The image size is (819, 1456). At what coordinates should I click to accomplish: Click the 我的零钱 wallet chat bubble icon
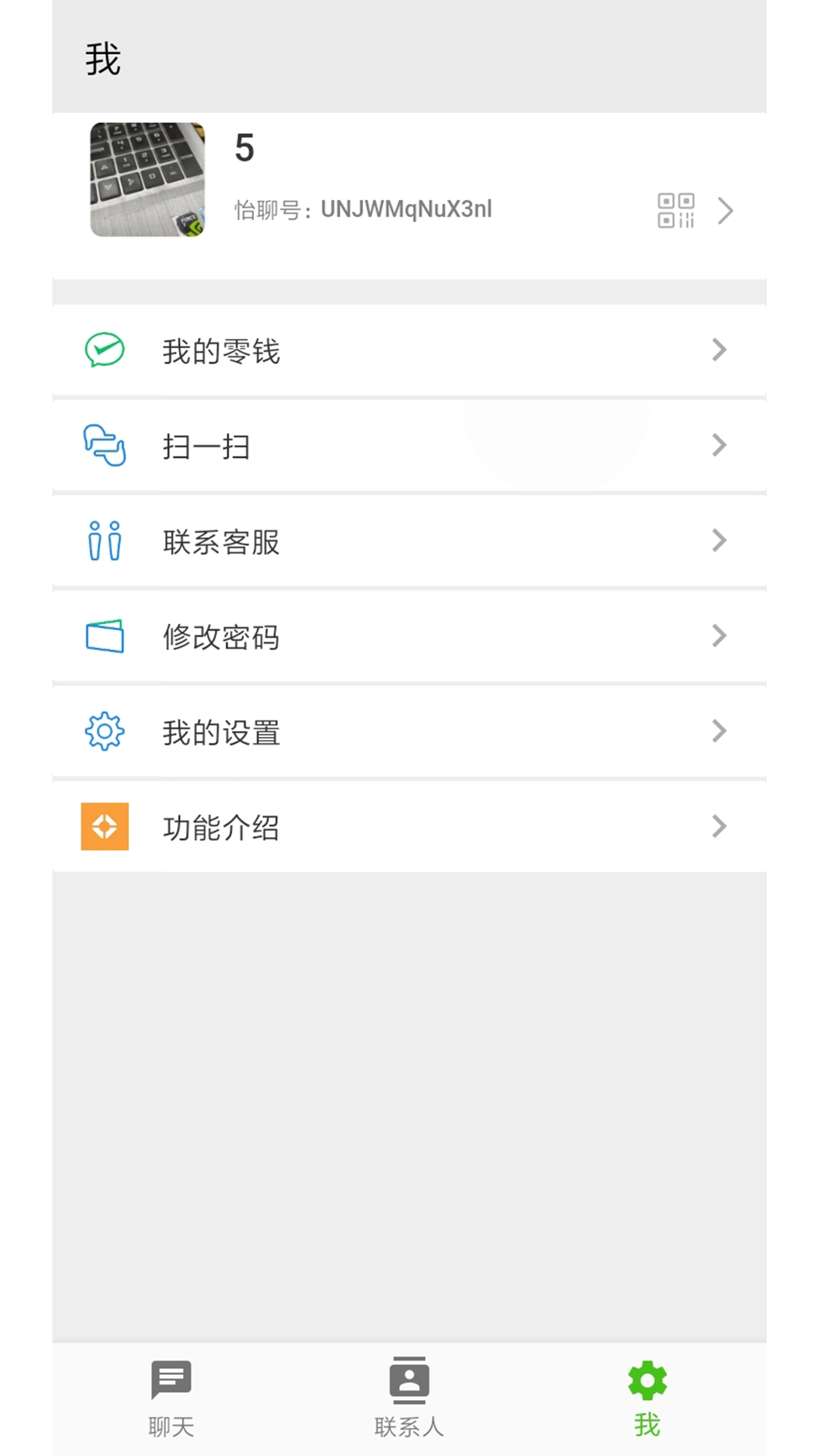click(106, 350)
